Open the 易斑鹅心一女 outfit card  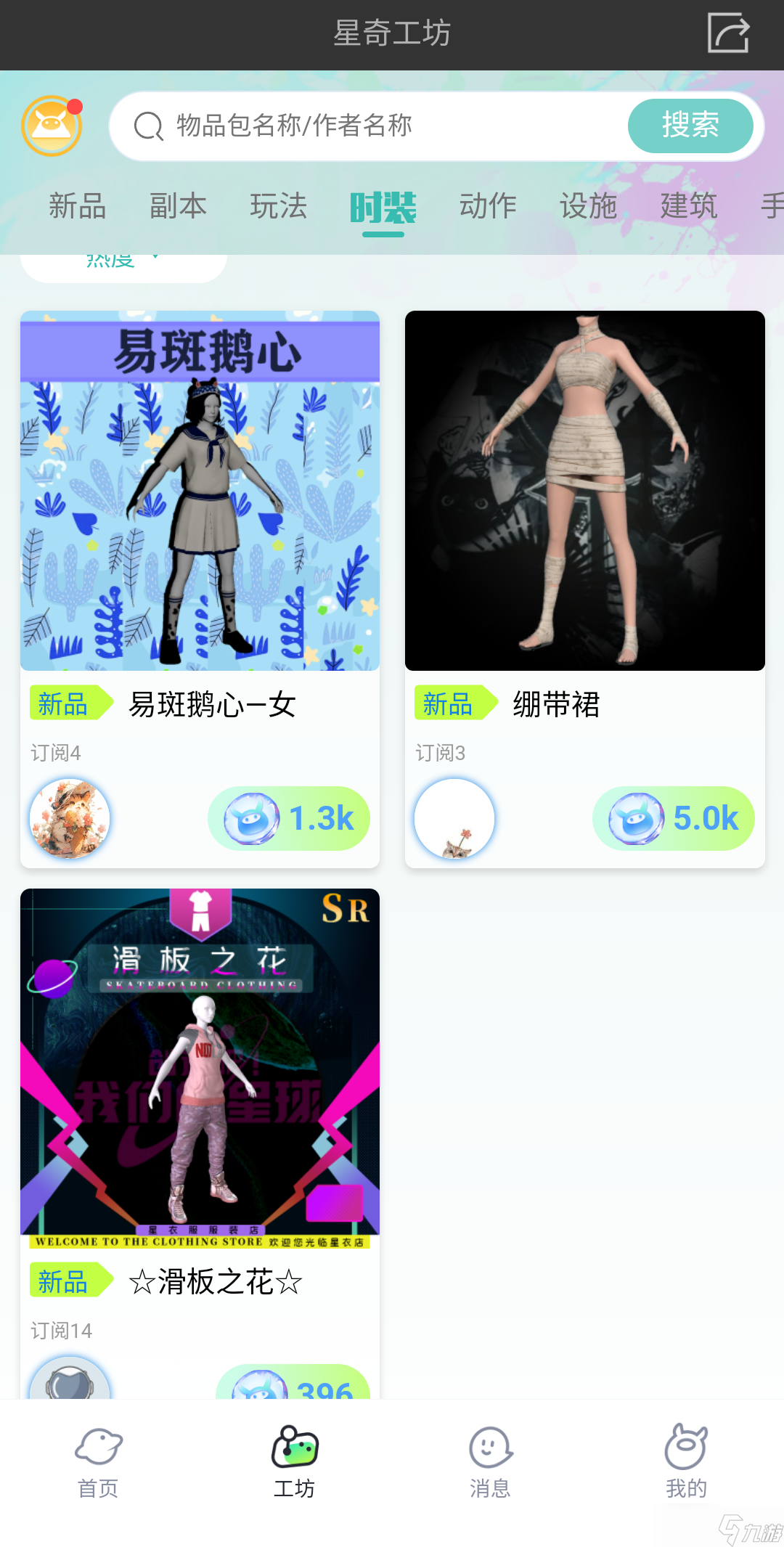click(x=200, y=491)
